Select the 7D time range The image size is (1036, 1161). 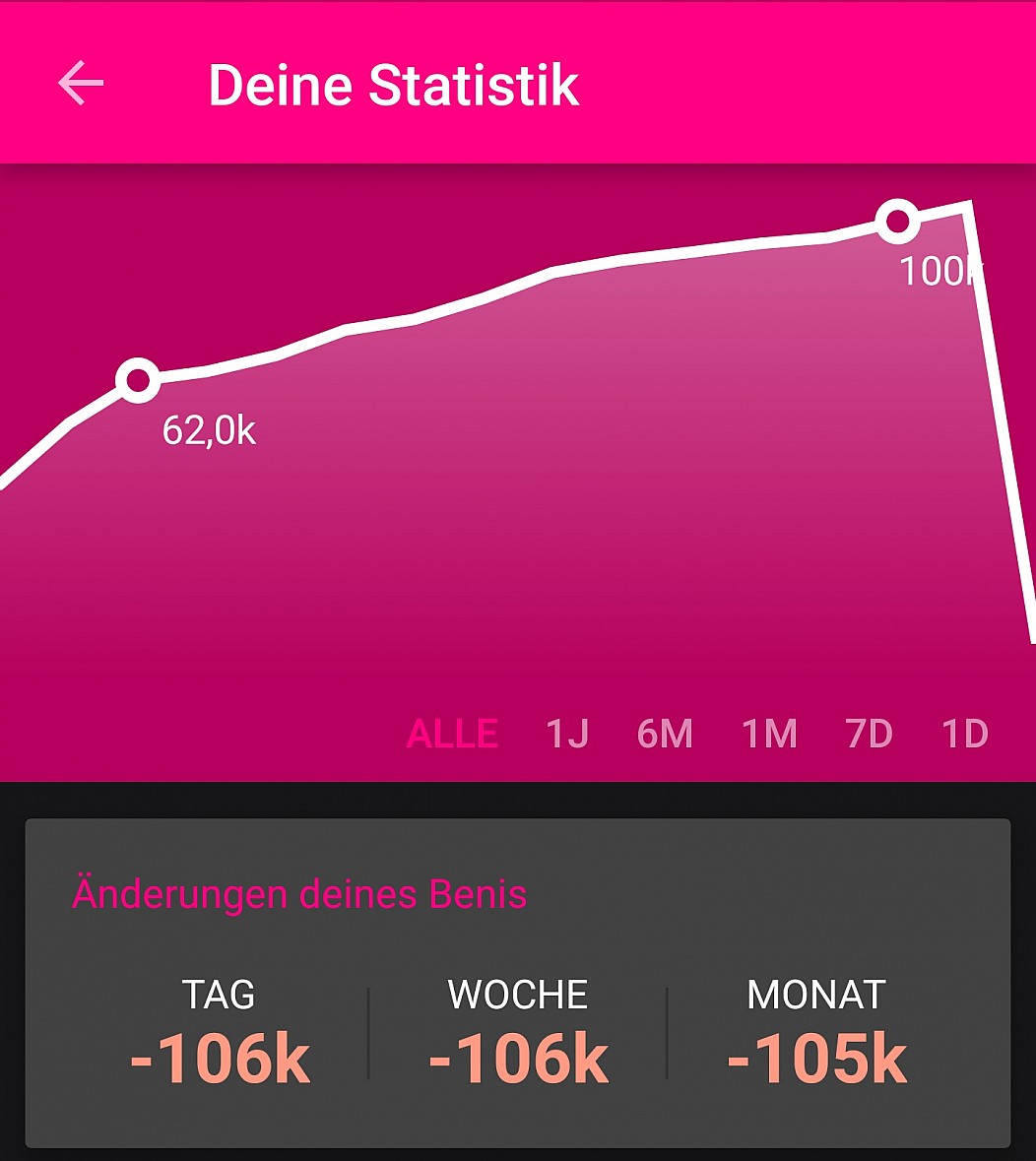(870, 734)
